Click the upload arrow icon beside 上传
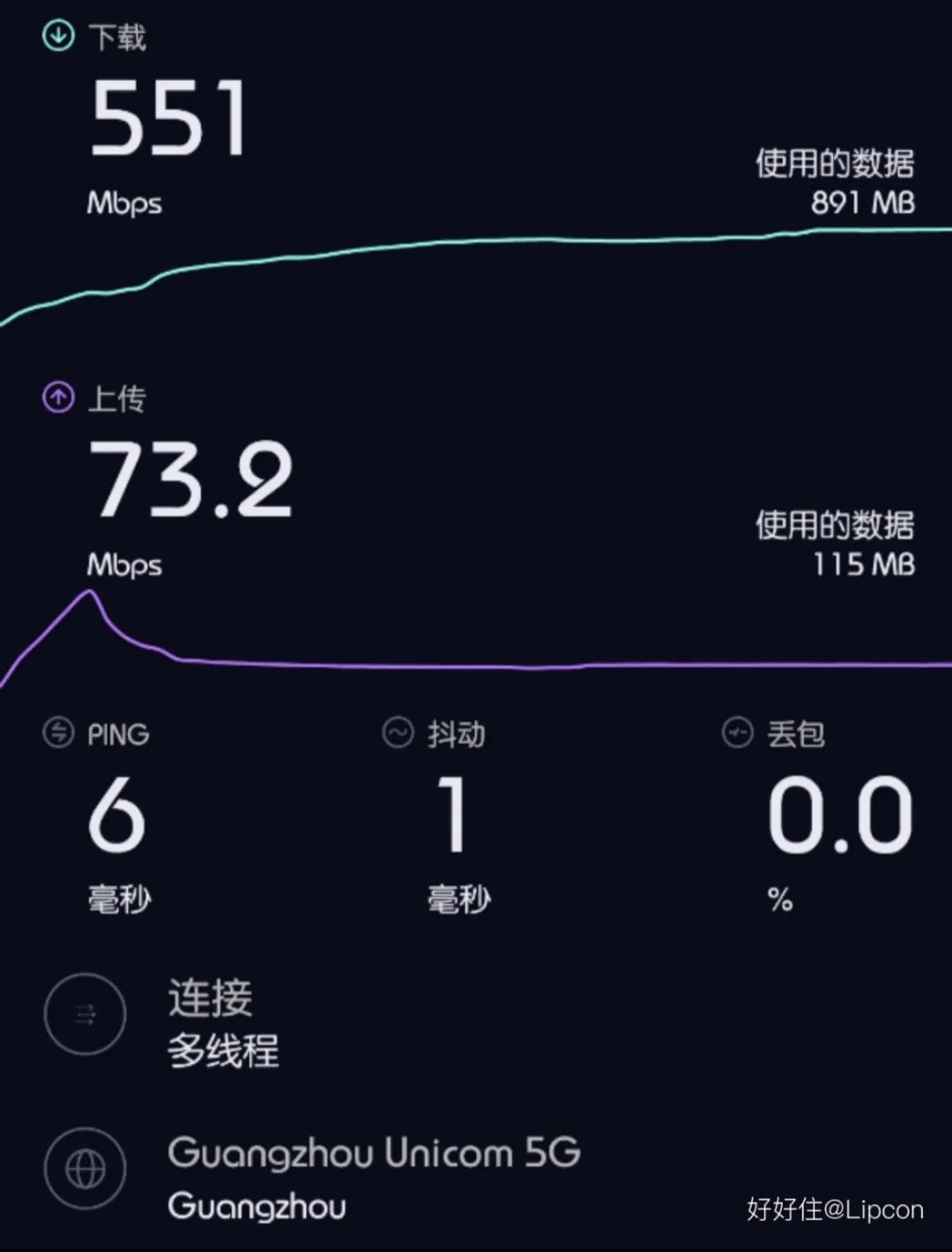This screenshot has width=952, height=1252. point(56,397)
